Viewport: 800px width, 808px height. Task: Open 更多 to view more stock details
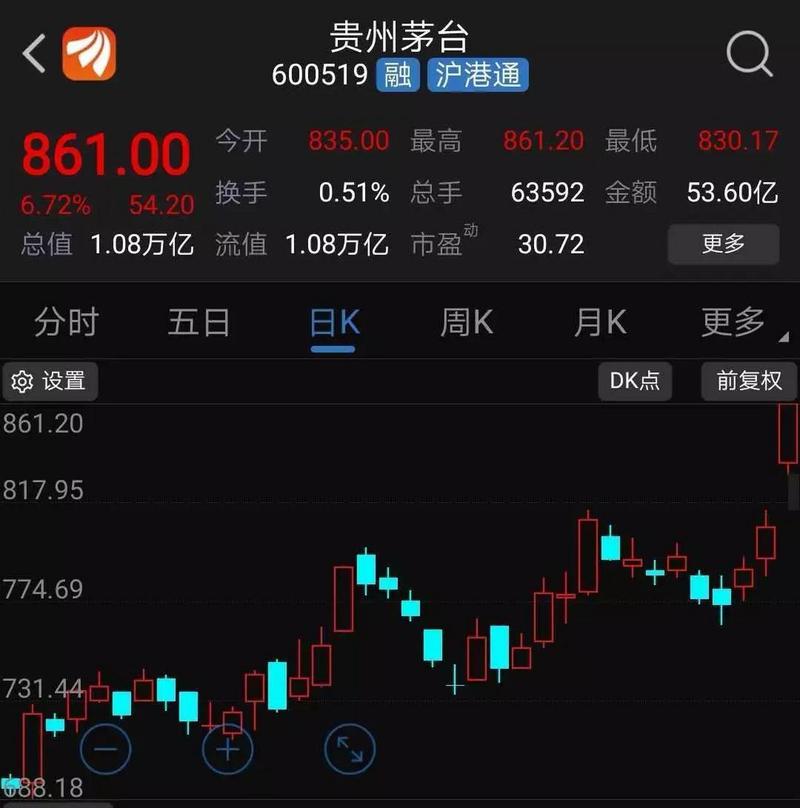(722, 243)
